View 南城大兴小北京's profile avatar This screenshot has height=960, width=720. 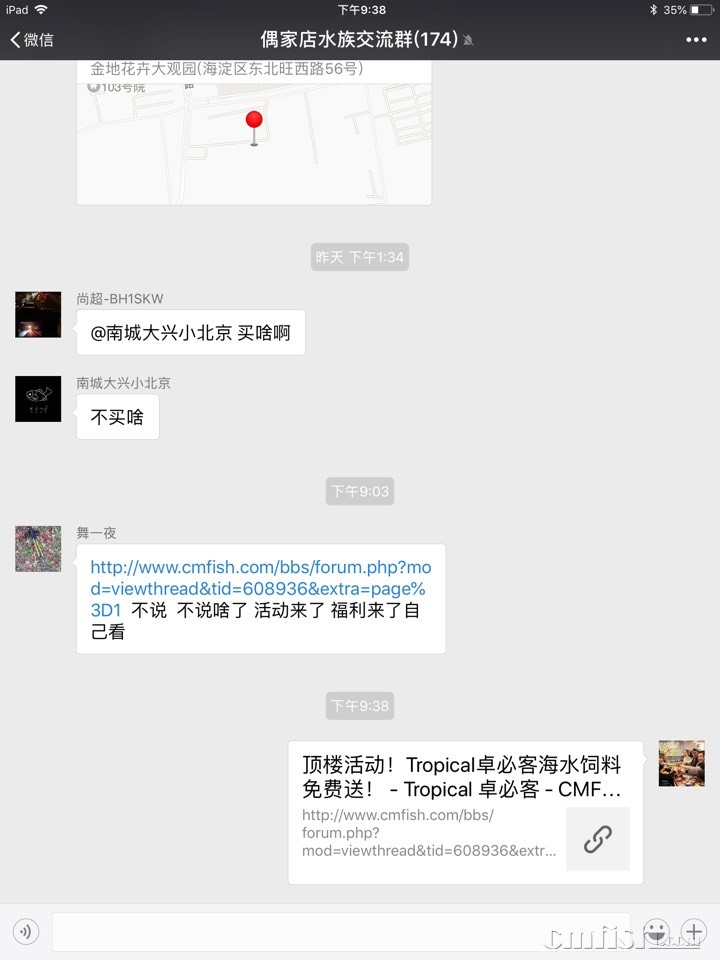38,398
